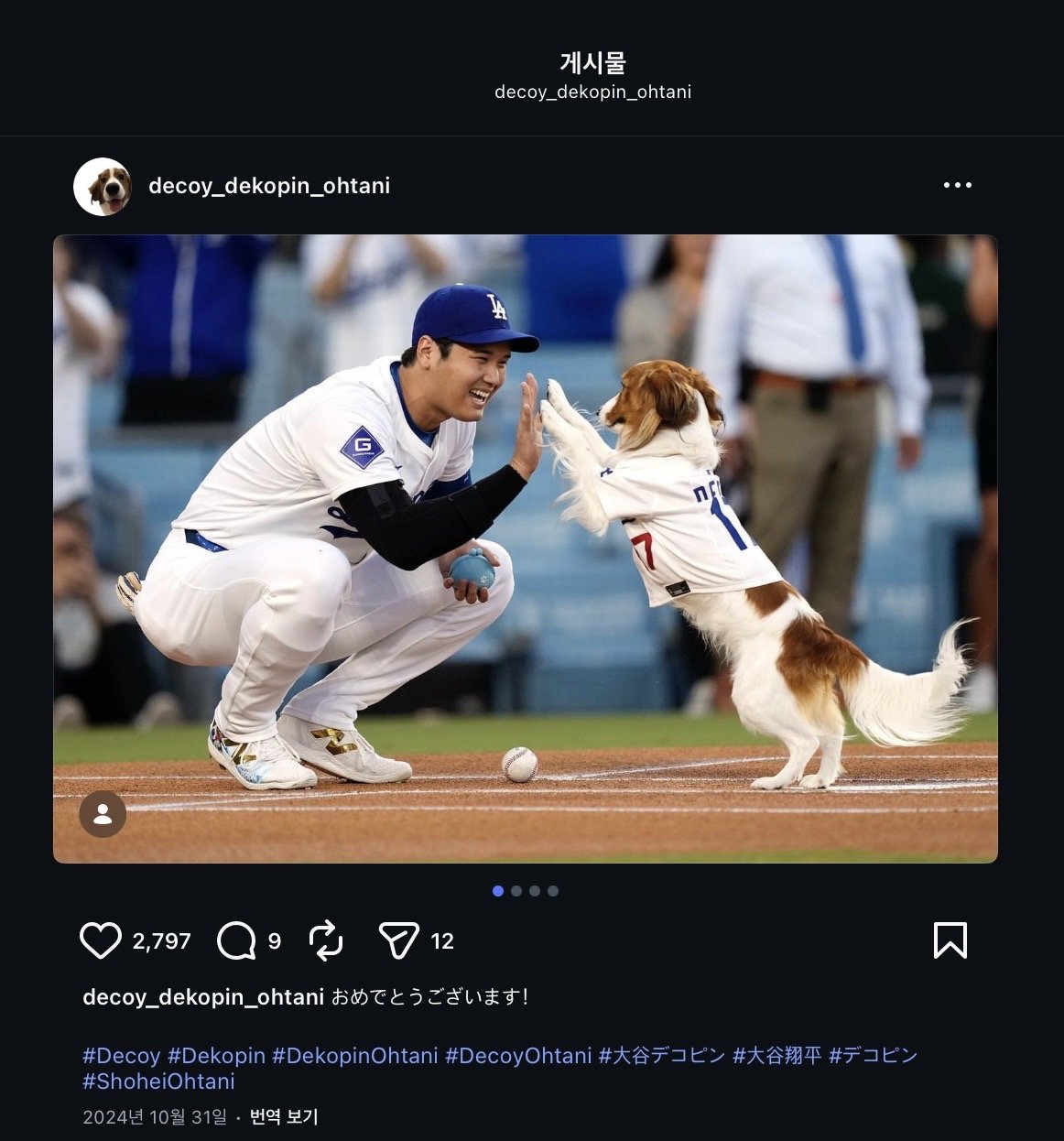The height and width of the screenshot is (1141, 1064).
Task: Open the comments bubble icon
Action: [x=236, y=940]
